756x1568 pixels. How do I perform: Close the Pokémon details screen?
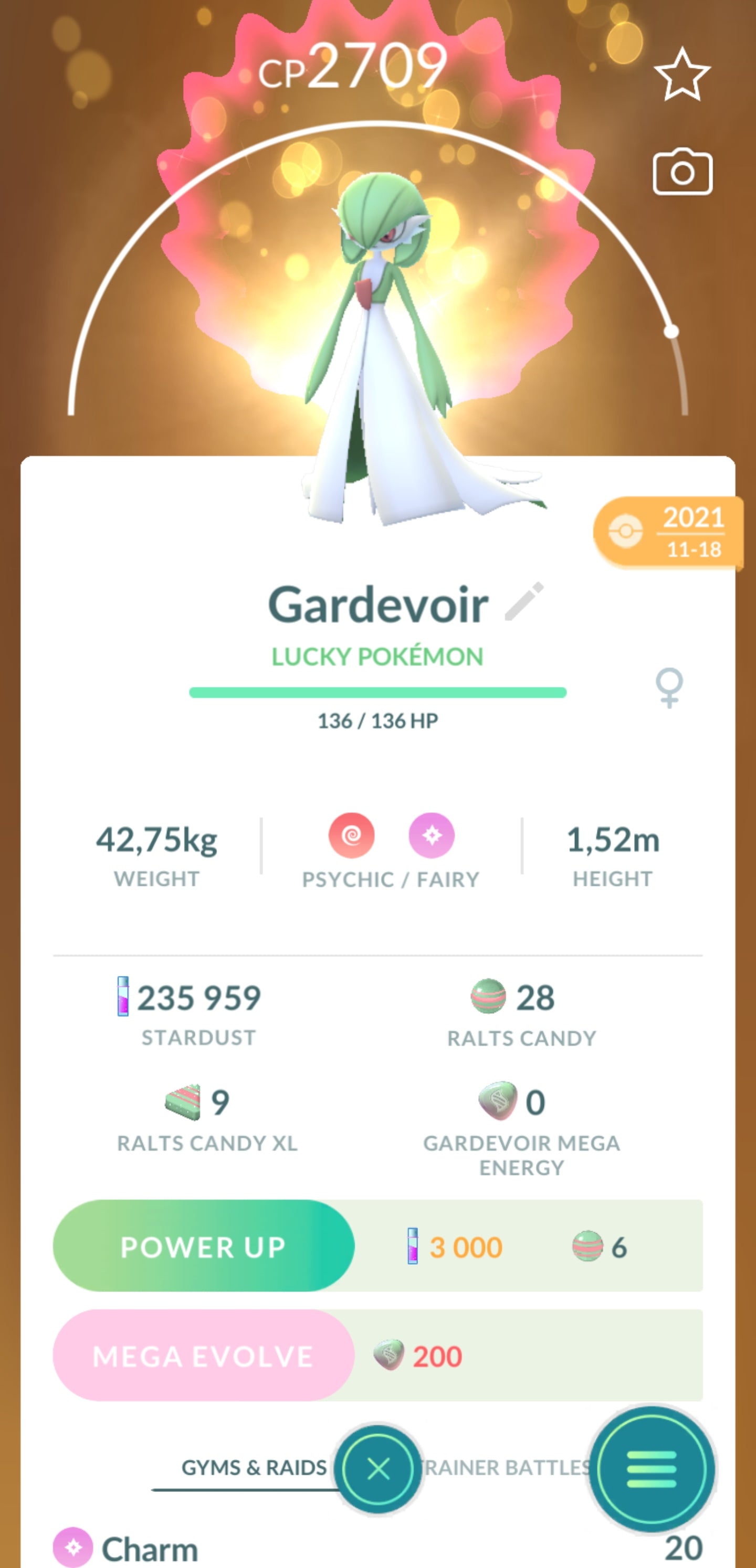click(379, 1469)
